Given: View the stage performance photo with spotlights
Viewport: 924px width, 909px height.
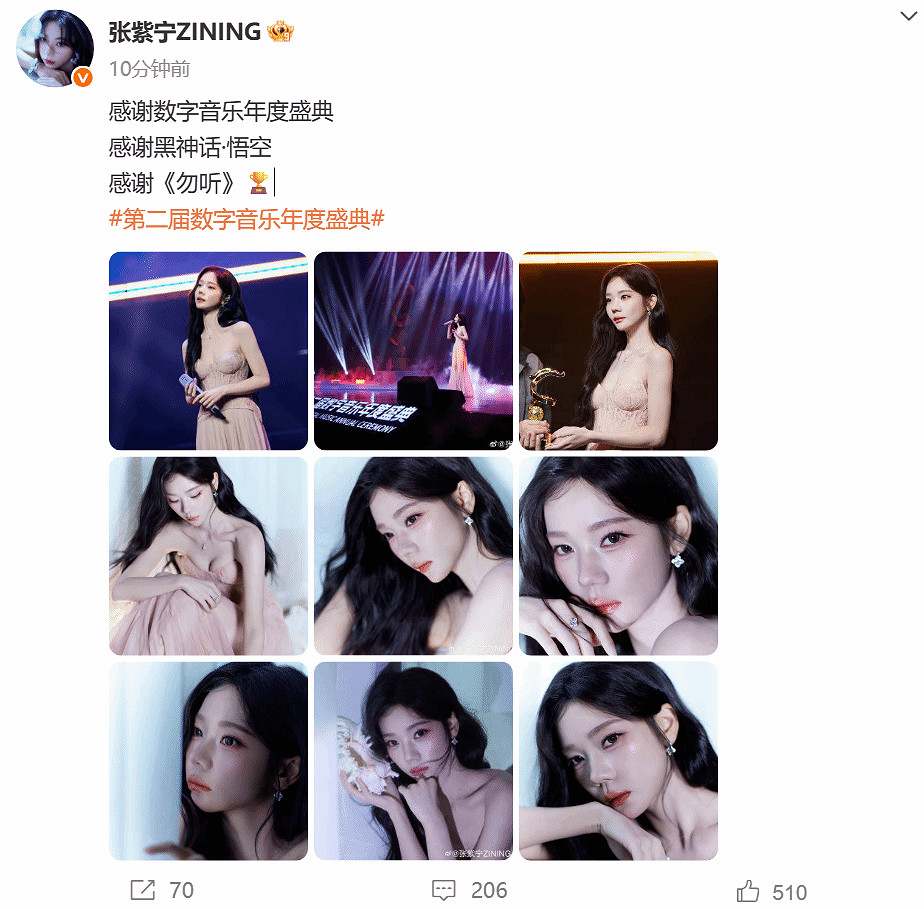Looking at the screenshot, I should point(413,351).
